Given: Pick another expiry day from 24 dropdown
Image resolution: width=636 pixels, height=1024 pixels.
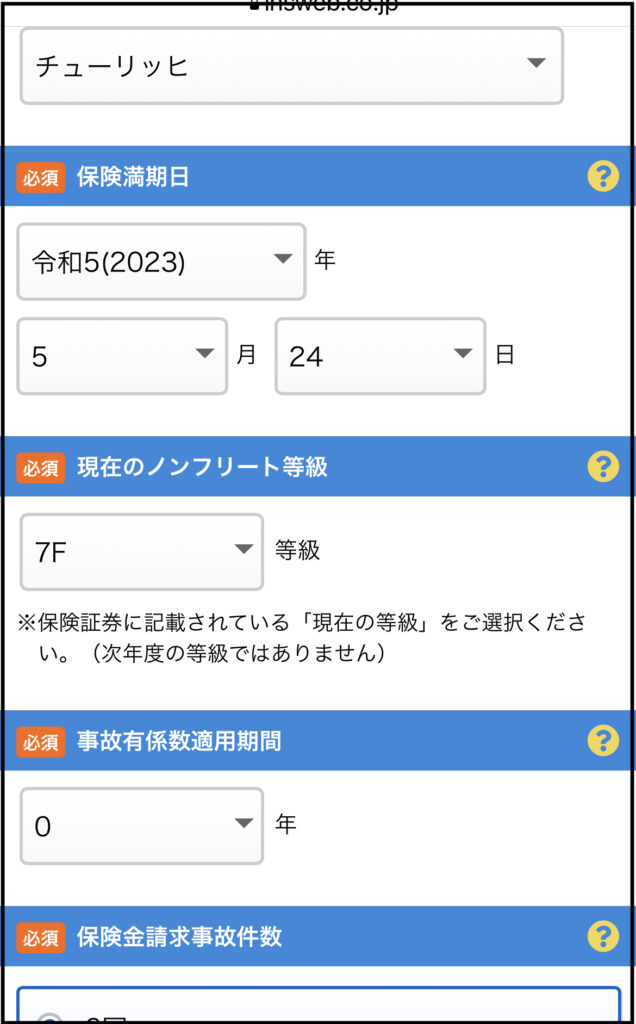Looking at the screenshot, I should [380, 356].
